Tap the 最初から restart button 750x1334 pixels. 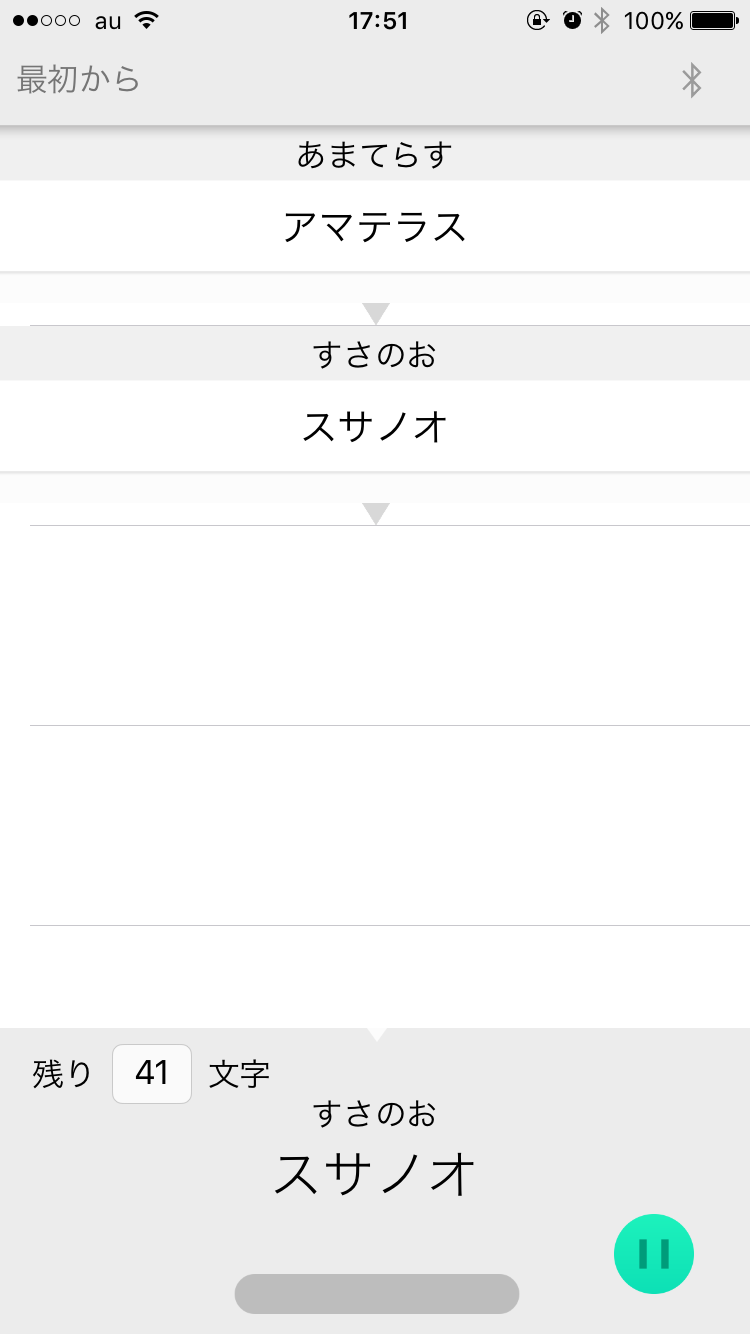(x=79, y=80)
